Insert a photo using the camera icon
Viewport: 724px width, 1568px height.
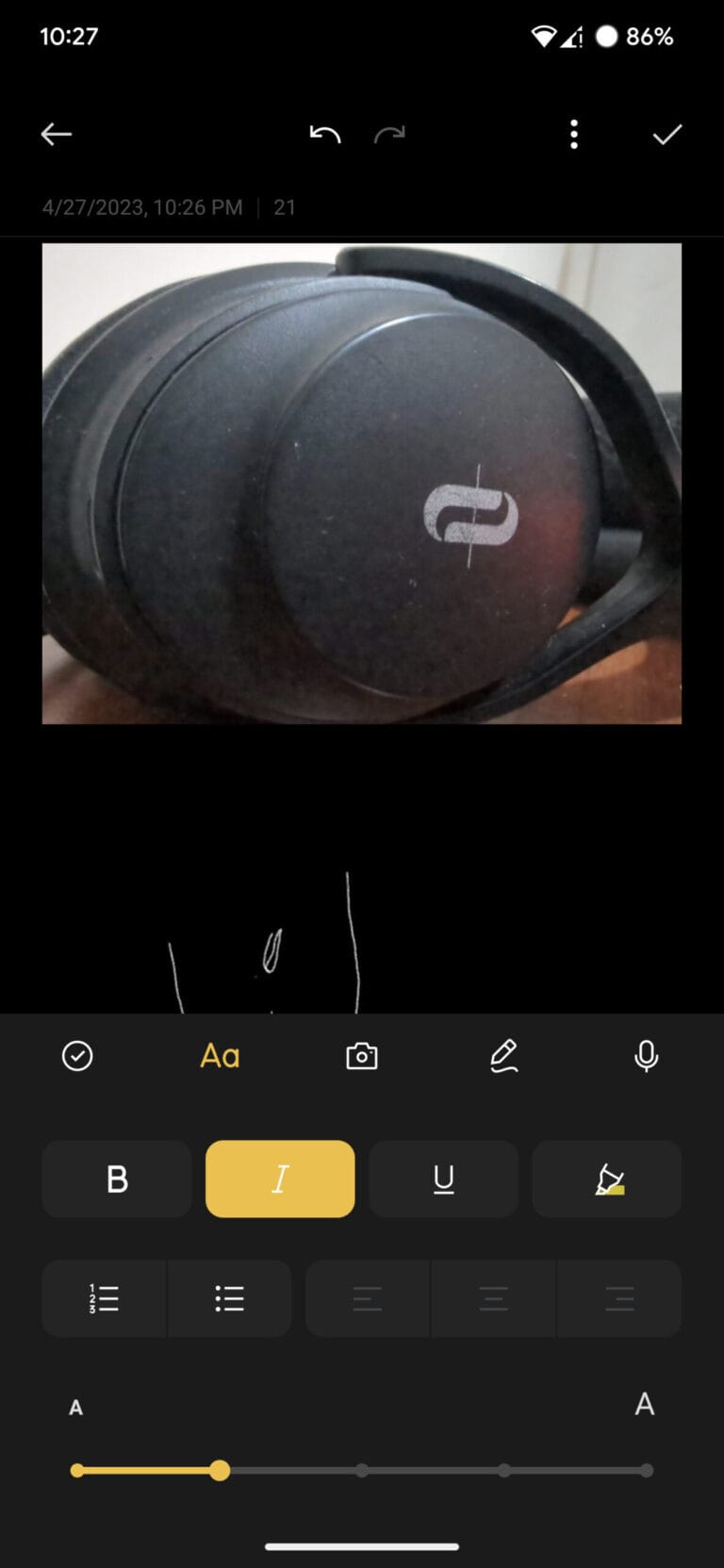tap(362, 1056)
